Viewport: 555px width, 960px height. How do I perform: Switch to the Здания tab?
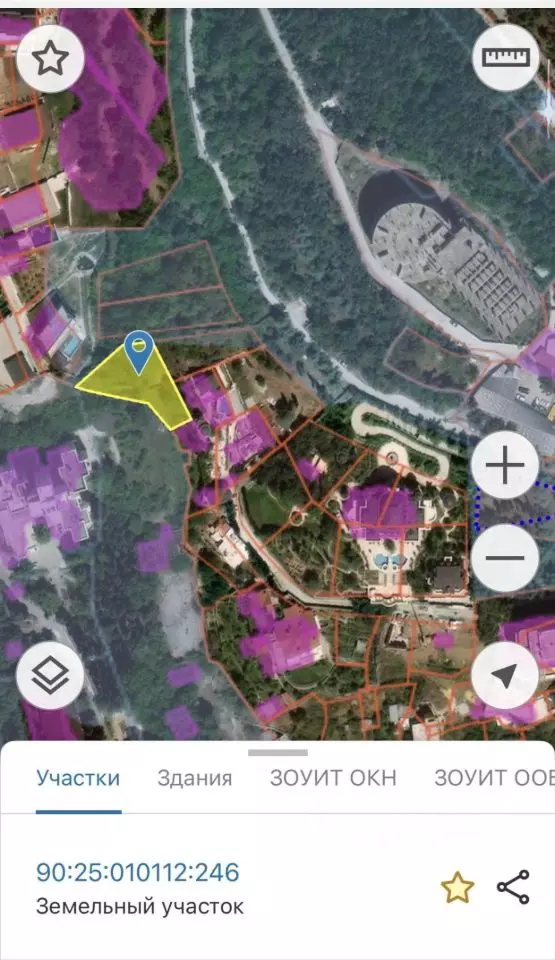(x=195, y=778)
